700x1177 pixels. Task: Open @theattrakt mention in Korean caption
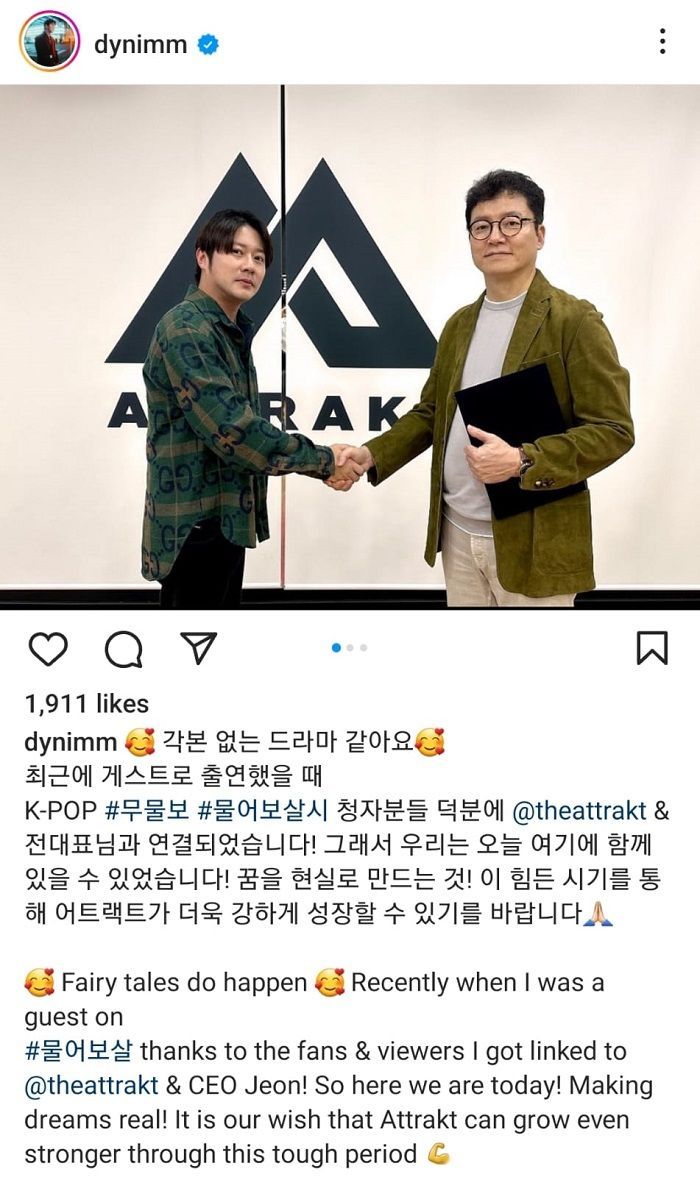coord(579,810)
